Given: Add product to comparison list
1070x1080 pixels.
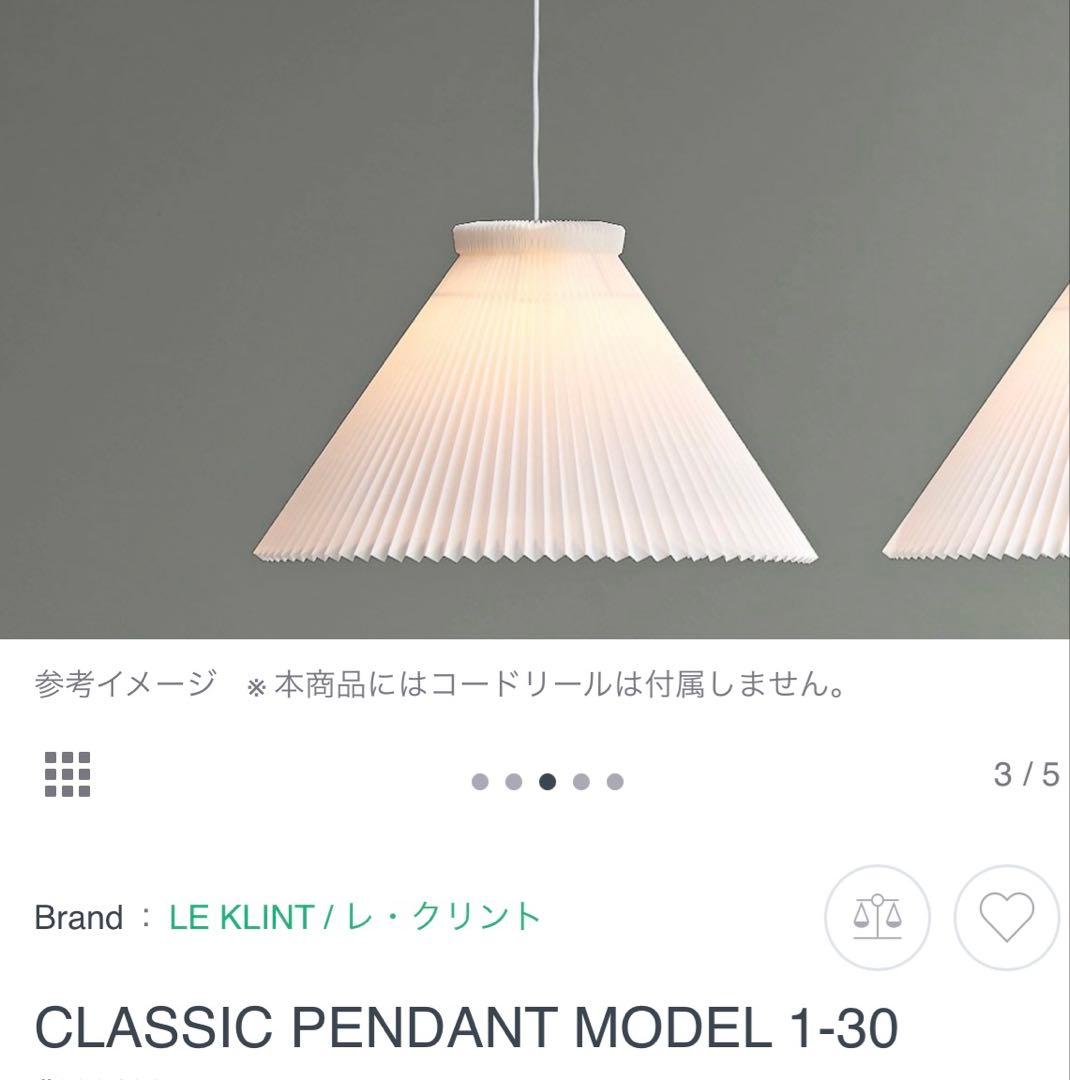Looking at the screenshot, I should 877,917.
